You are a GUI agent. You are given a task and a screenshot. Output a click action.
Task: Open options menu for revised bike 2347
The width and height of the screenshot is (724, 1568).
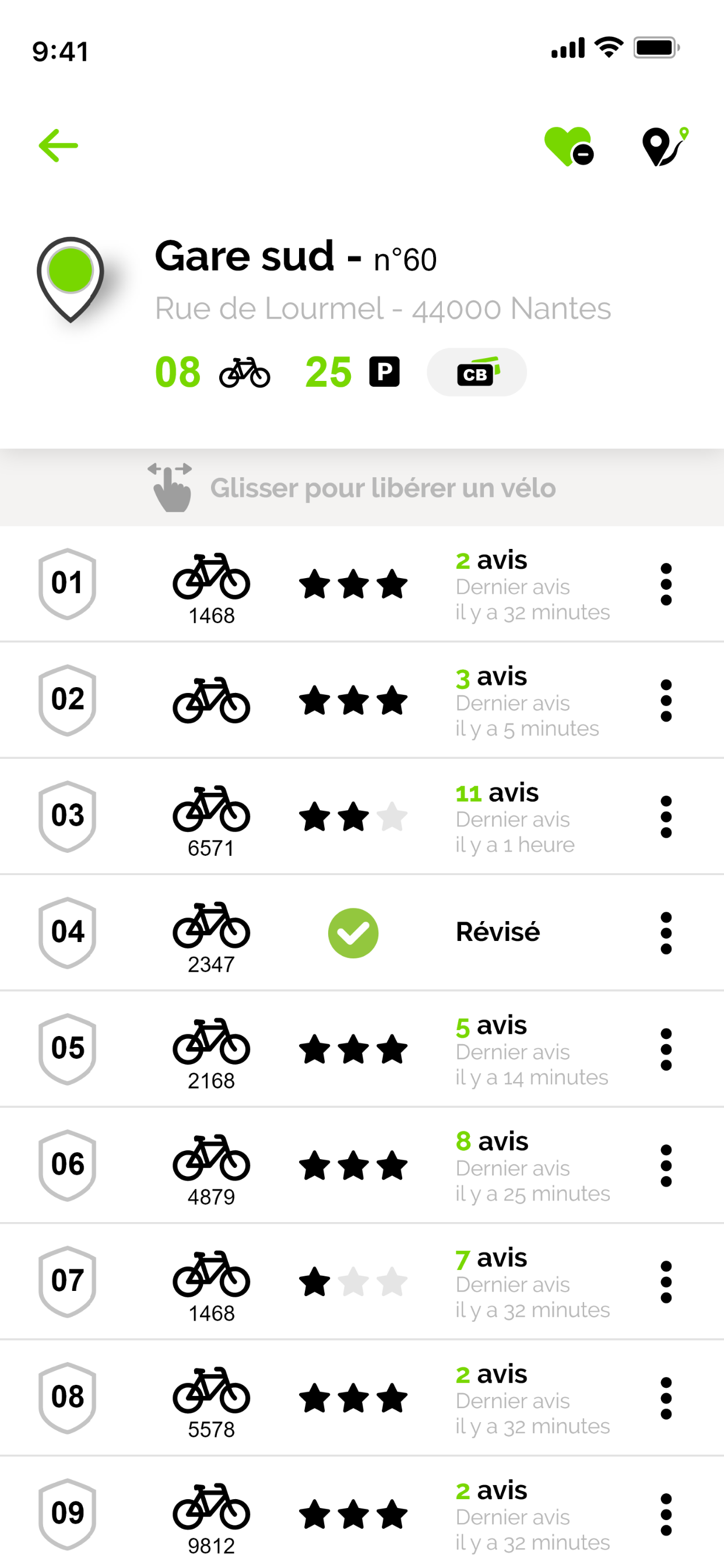pyautogui.click(x=666, y=933)
